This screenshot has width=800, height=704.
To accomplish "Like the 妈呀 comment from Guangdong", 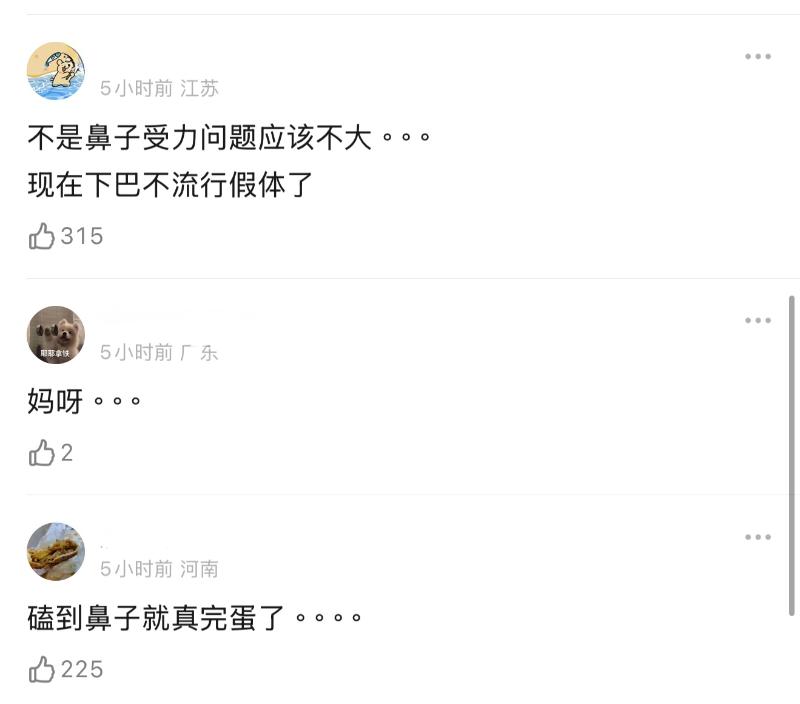I will (x=42, y=454).
